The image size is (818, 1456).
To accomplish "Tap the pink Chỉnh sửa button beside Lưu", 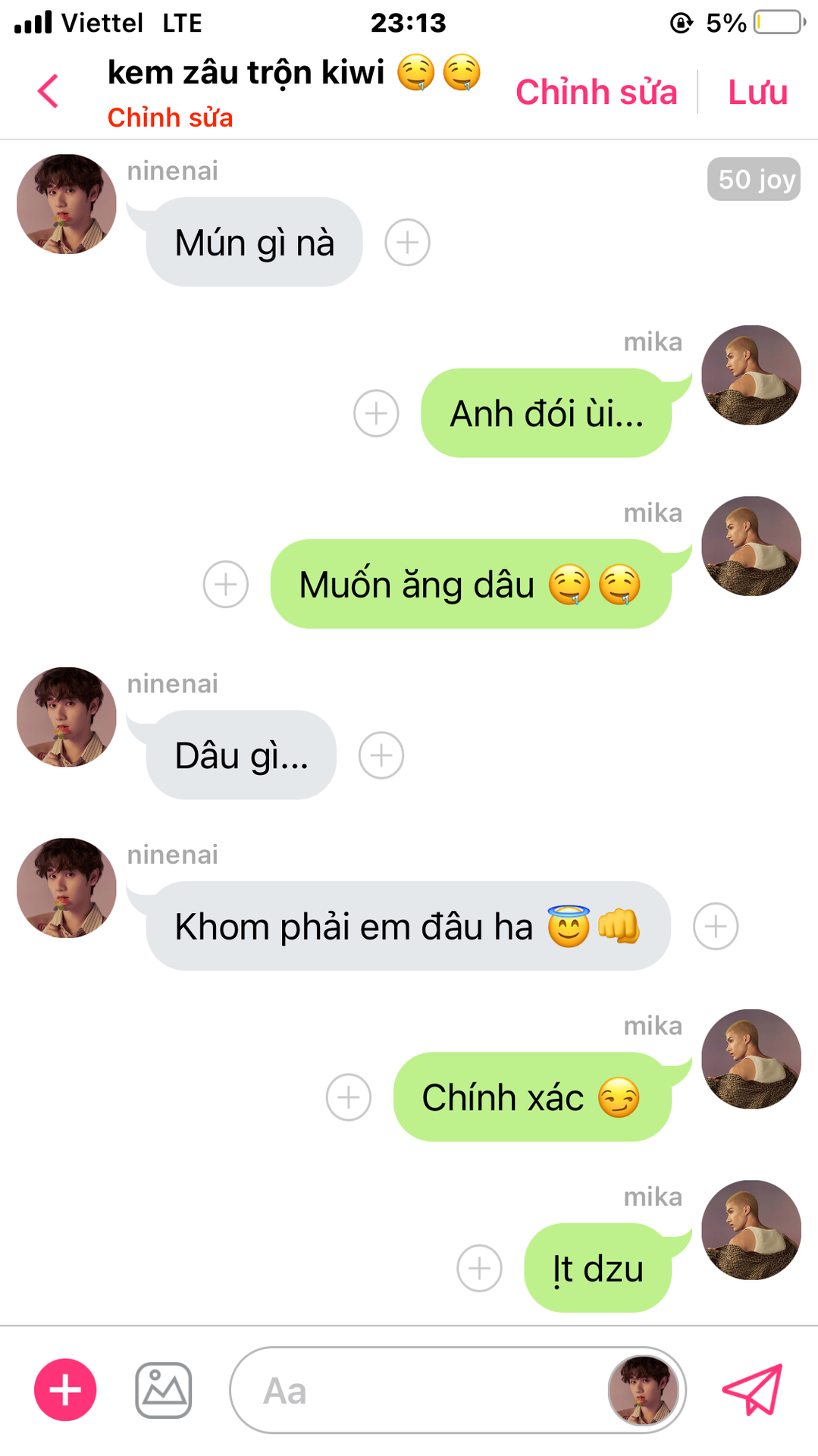I will [x=596, y=92].
